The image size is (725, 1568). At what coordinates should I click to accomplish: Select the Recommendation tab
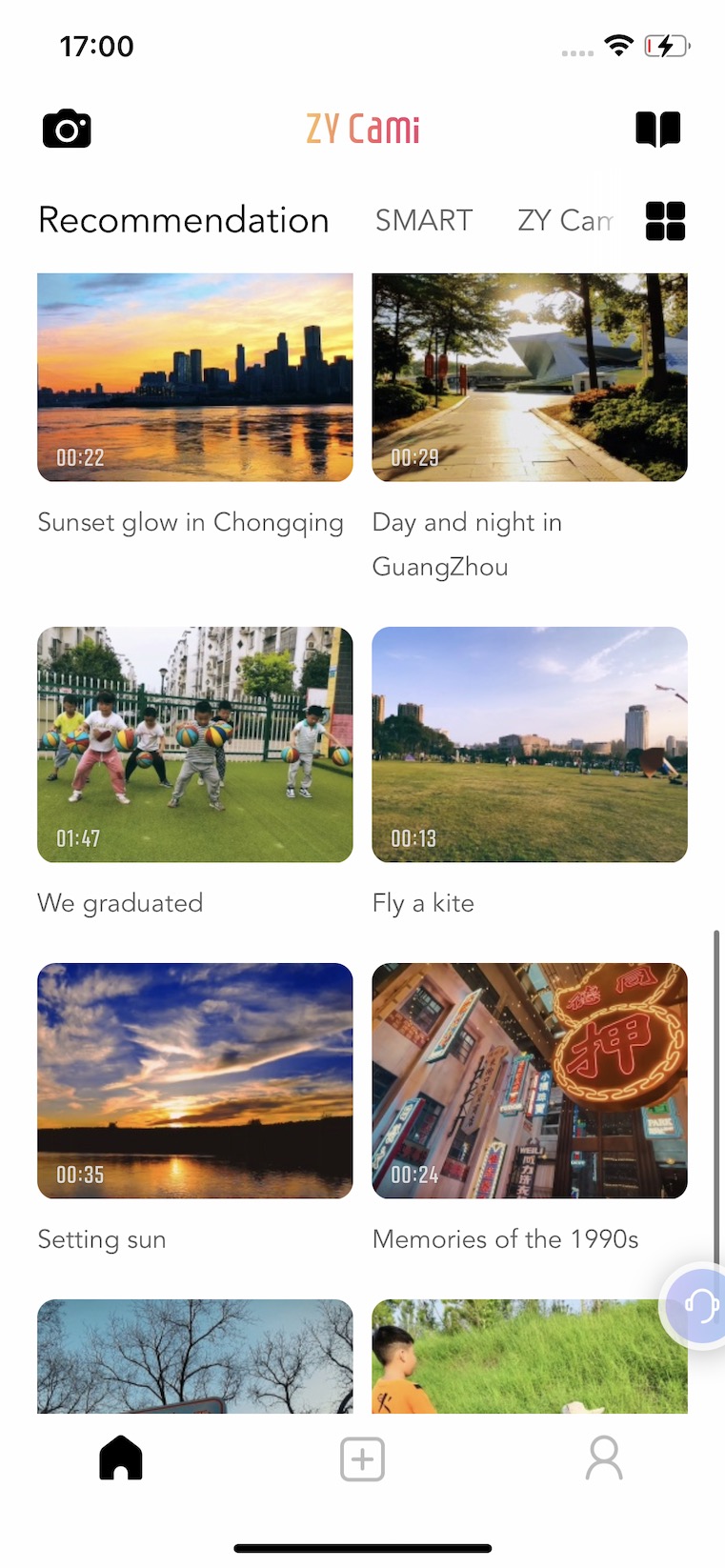(183, 221)
